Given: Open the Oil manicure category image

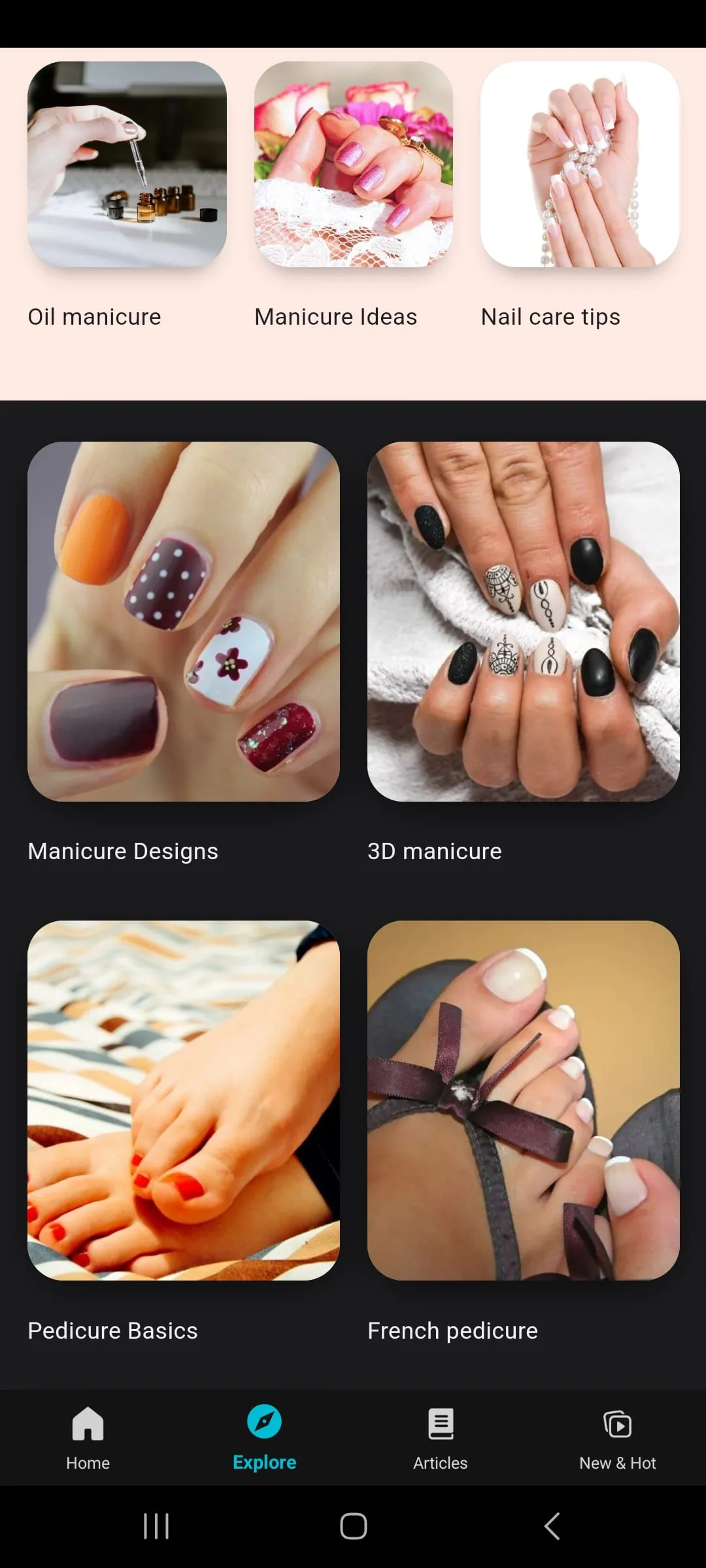Looking at the screenshot, I should click(127, 169).
